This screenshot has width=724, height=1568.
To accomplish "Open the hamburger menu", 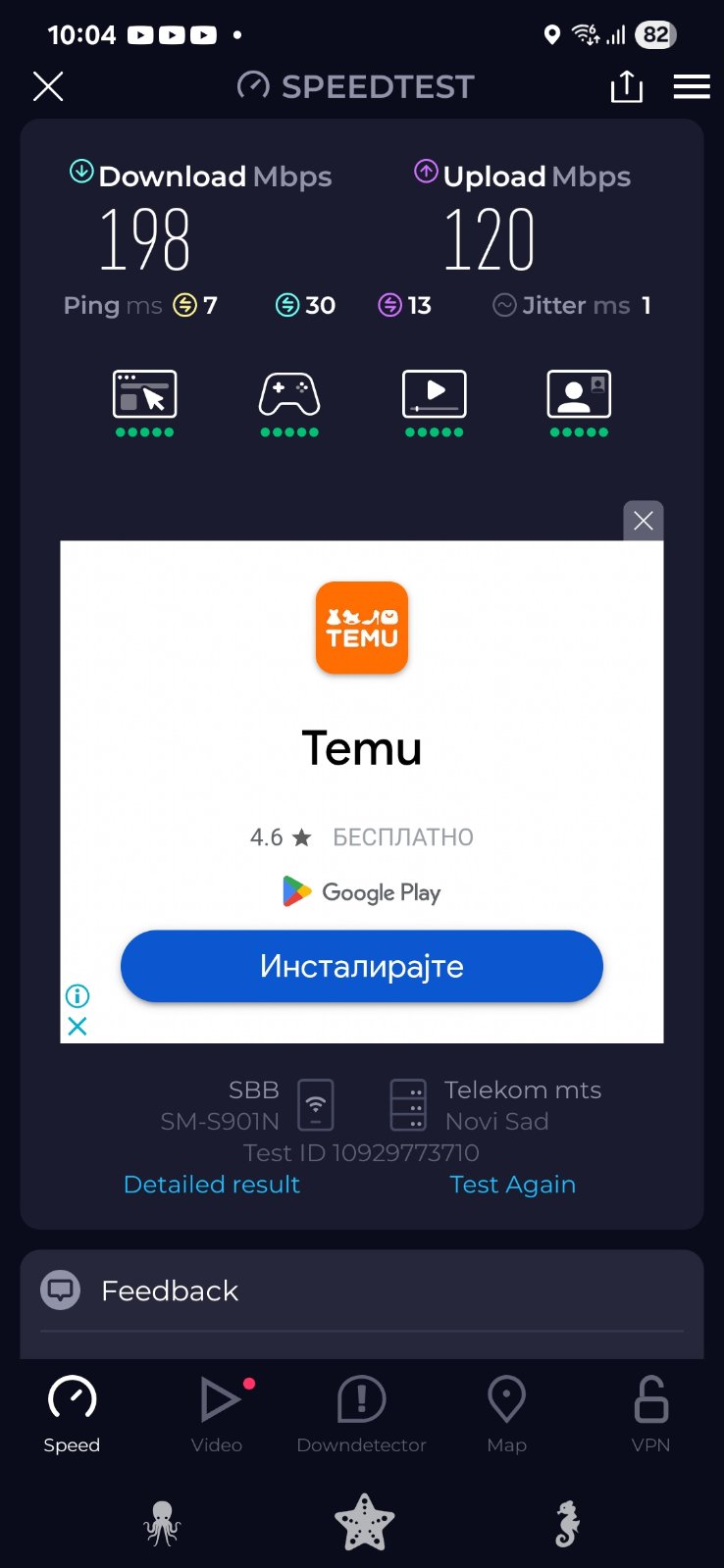I will coord(692,86).
